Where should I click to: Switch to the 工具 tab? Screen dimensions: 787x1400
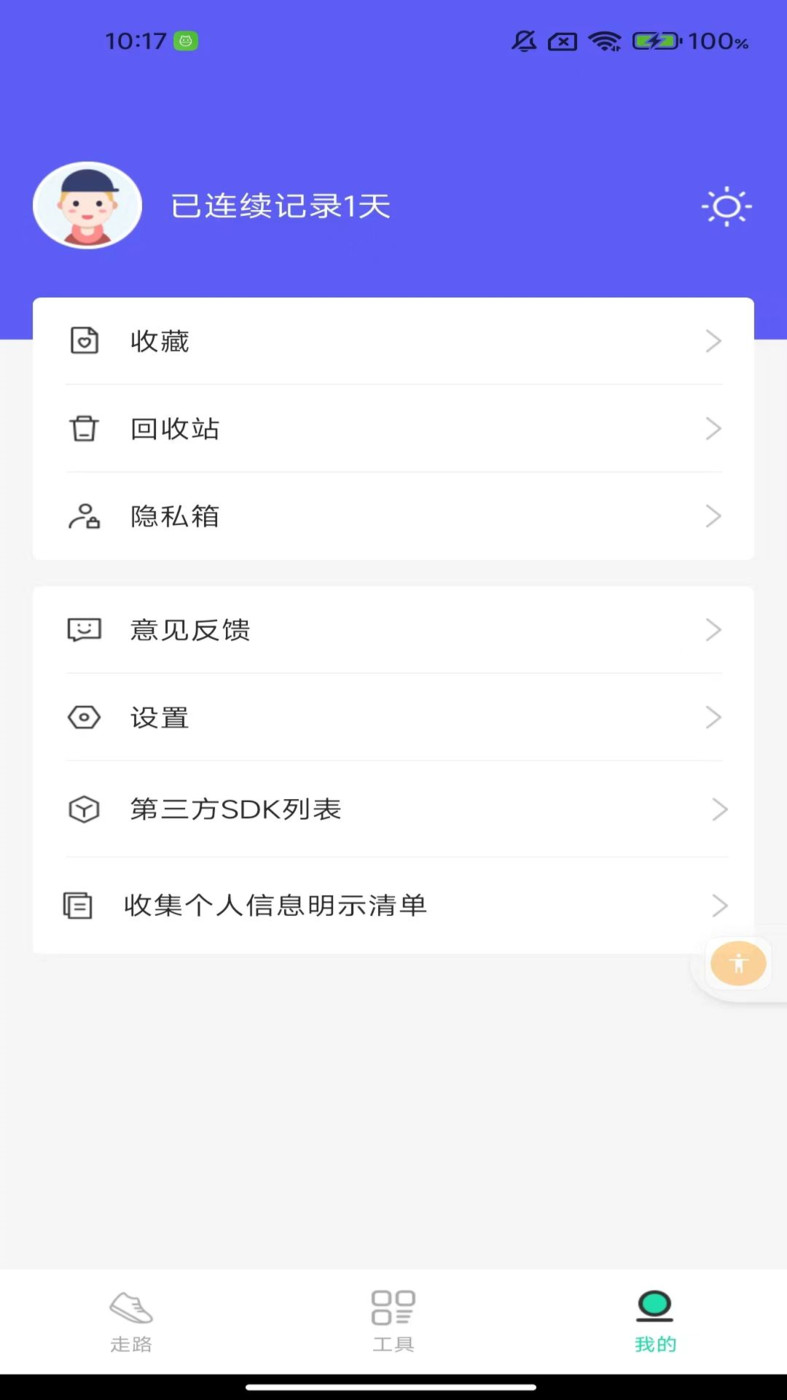393,1320
